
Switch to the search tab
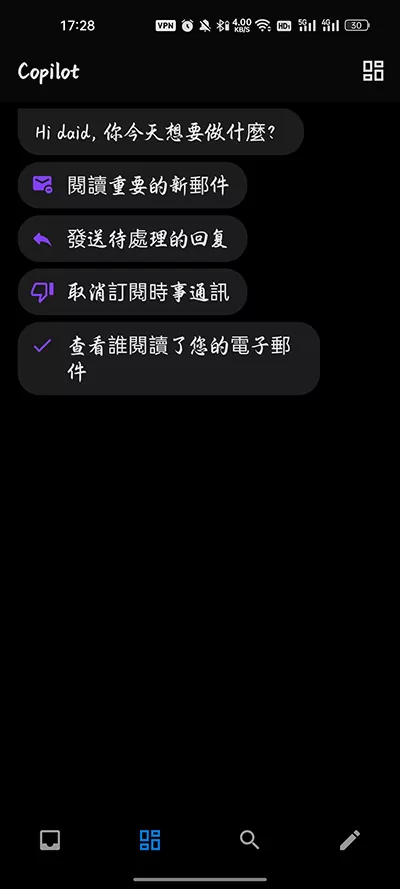pyautogui.click(x=250, y=840)
